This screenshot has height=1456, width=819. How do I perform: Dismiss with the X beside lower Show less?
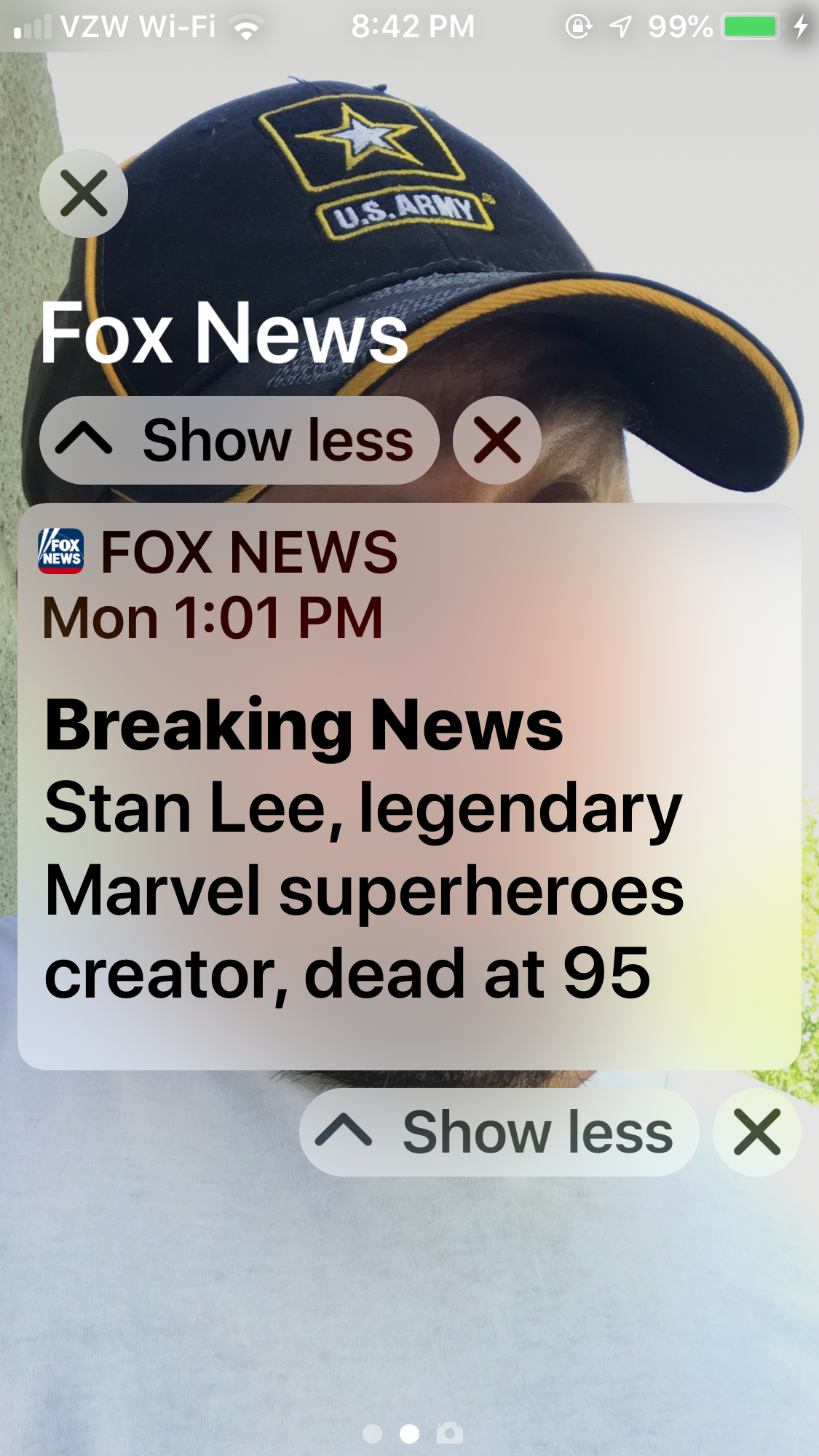(756, 1132)
